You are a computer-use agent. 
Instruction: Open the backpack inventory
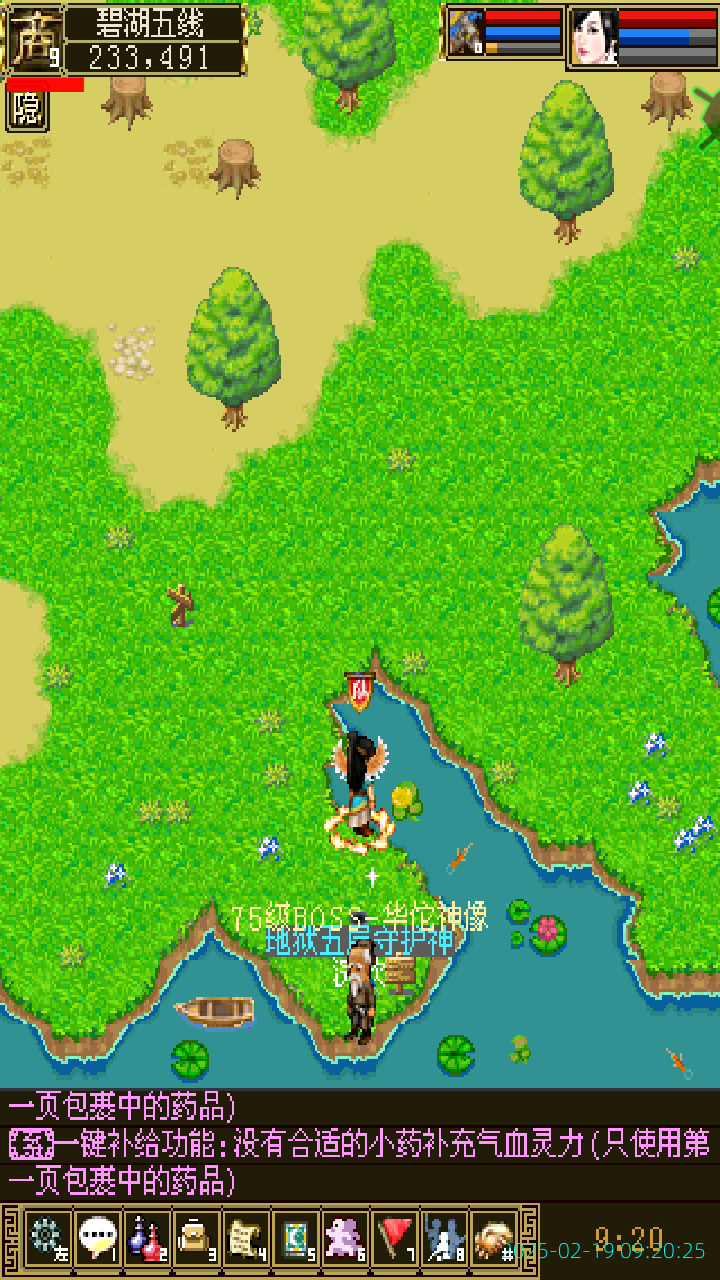coord(196,1239)
